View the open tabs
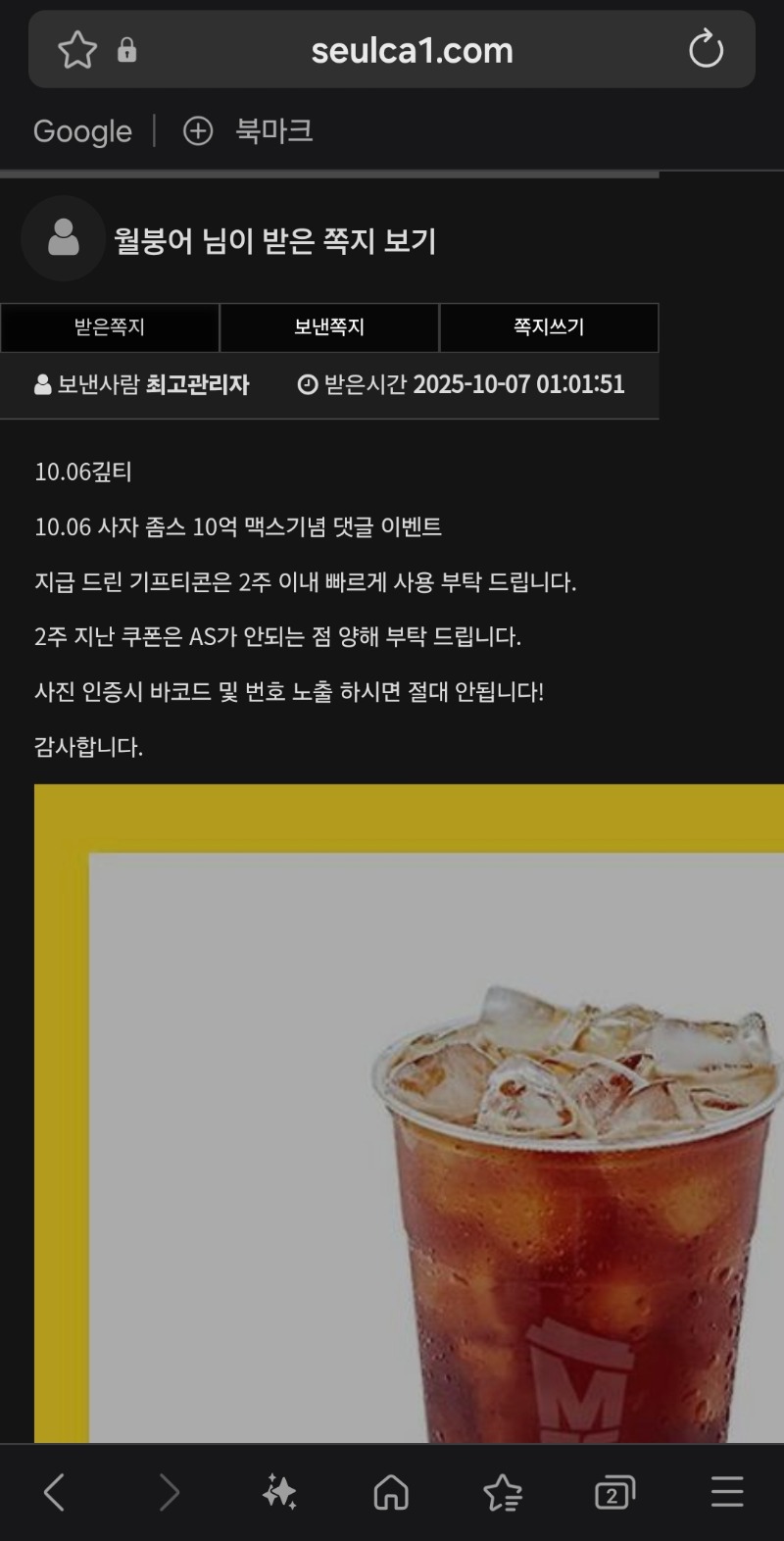784x1541 pixels. pos(614,1493)
